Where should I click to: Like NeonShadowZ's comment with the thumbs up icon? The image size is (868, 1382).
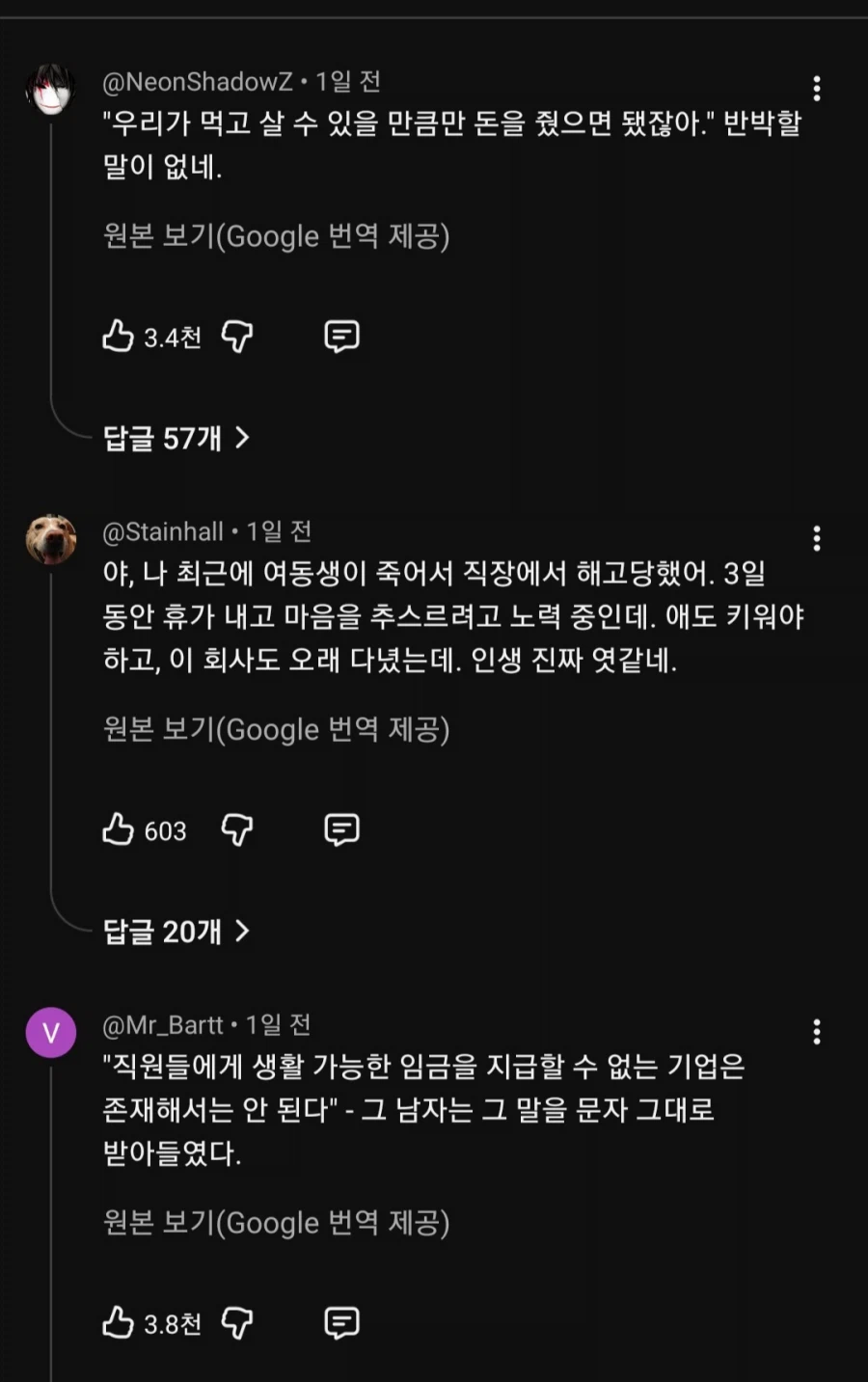[118, 336]
